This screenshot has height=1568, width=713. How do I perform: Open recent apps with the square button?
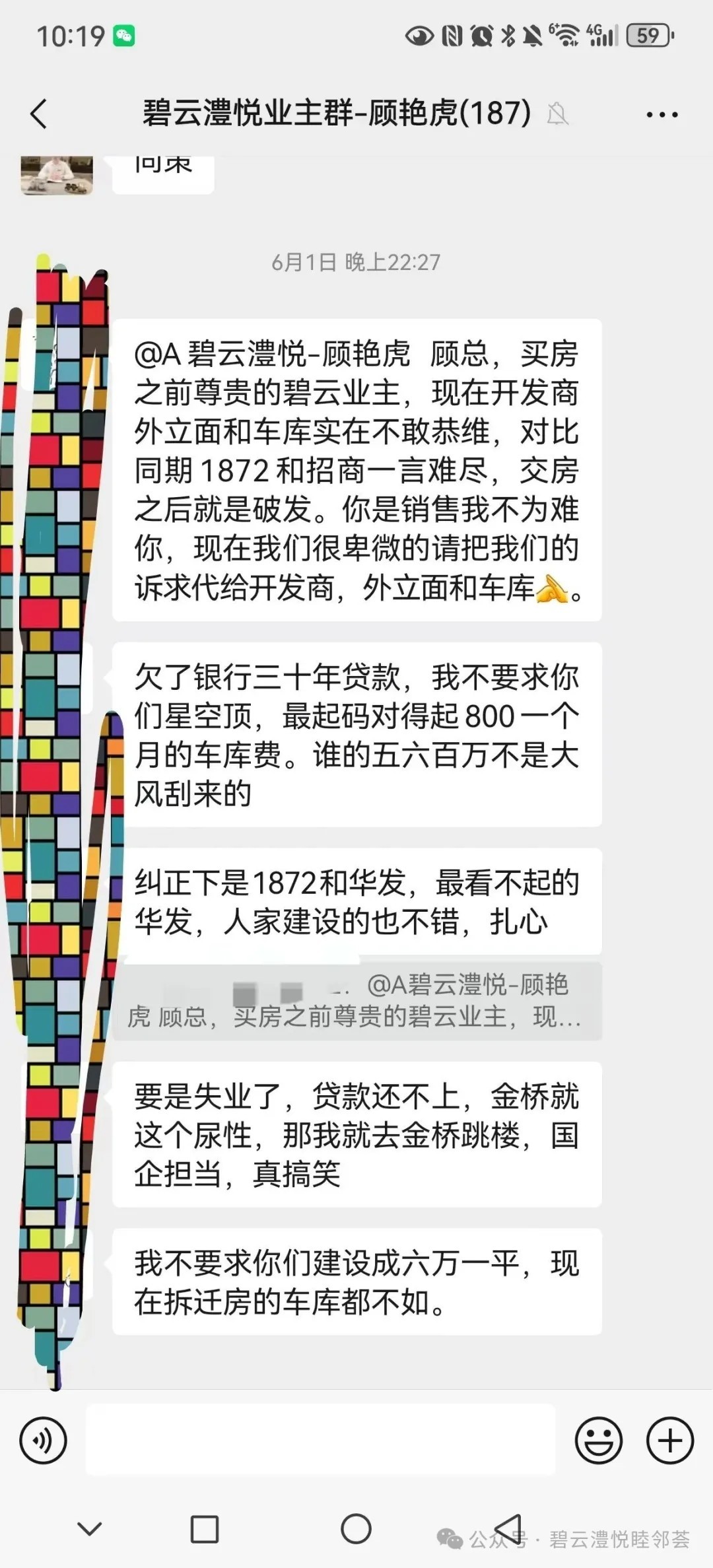(x=205, y=1529)
